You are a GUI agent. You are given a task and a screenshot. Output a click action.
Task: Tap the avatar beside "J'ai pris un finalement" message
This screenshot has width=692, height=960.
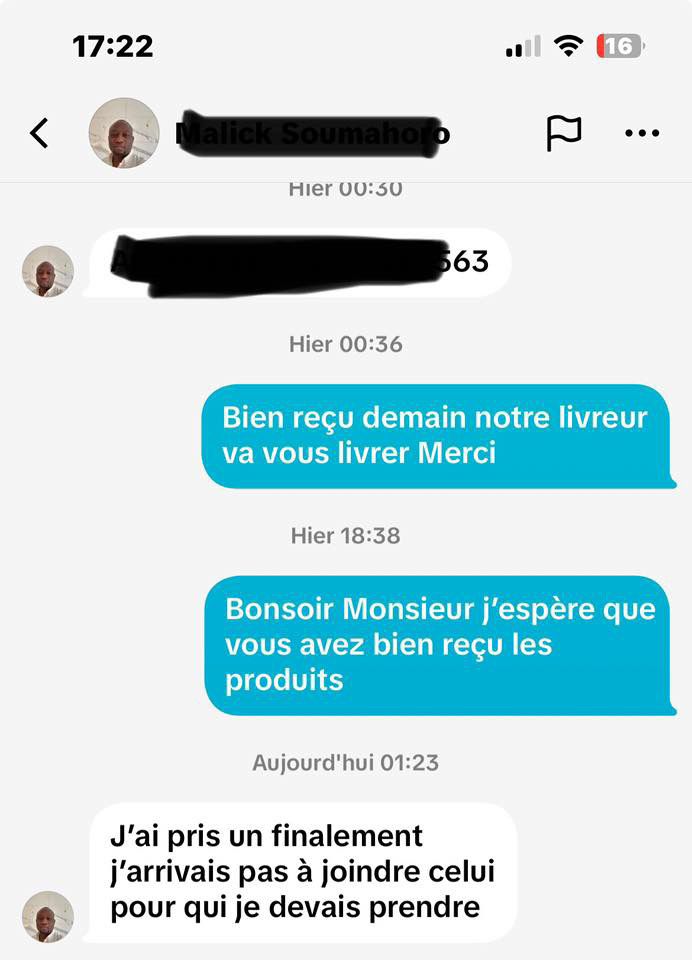click(48, 916)
